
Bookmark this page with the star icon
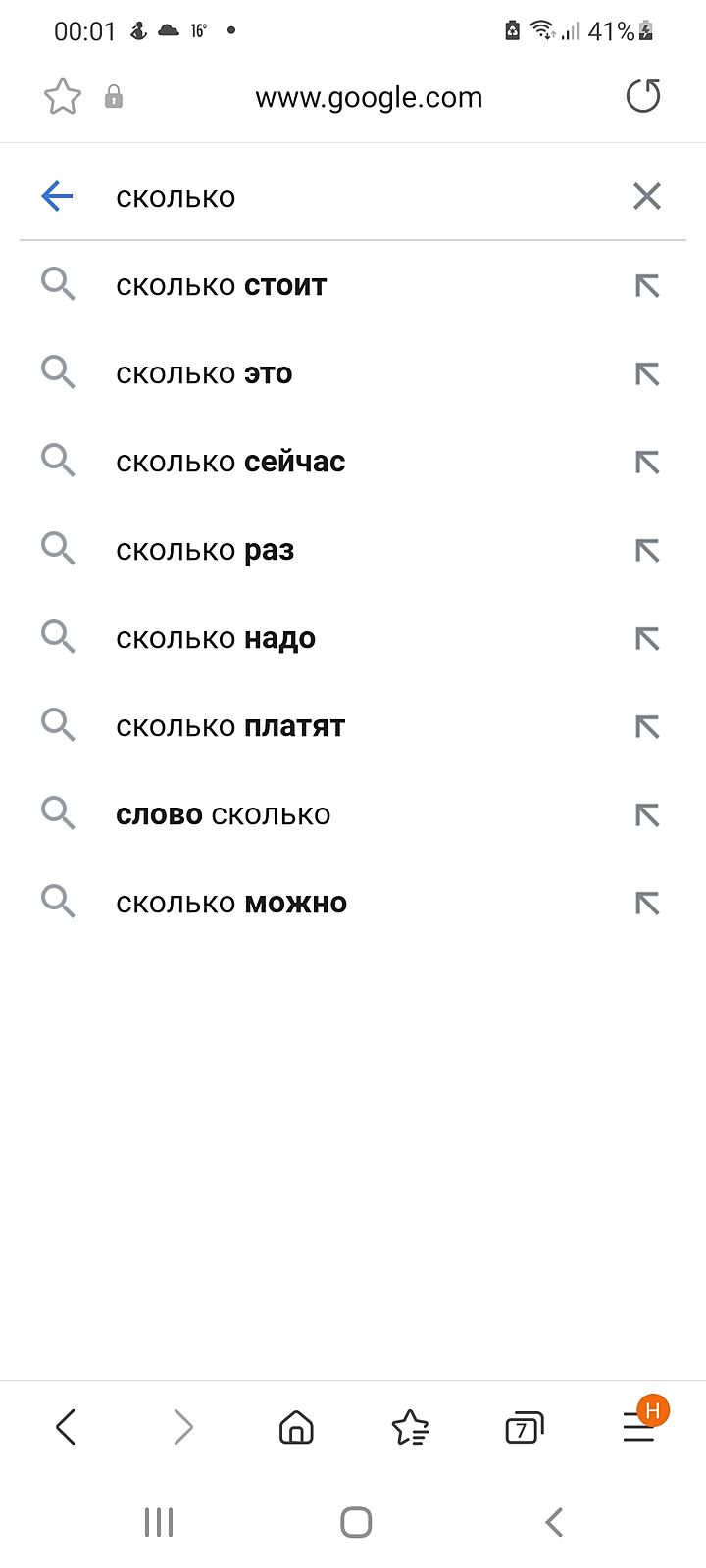click(x=63, y=97)
